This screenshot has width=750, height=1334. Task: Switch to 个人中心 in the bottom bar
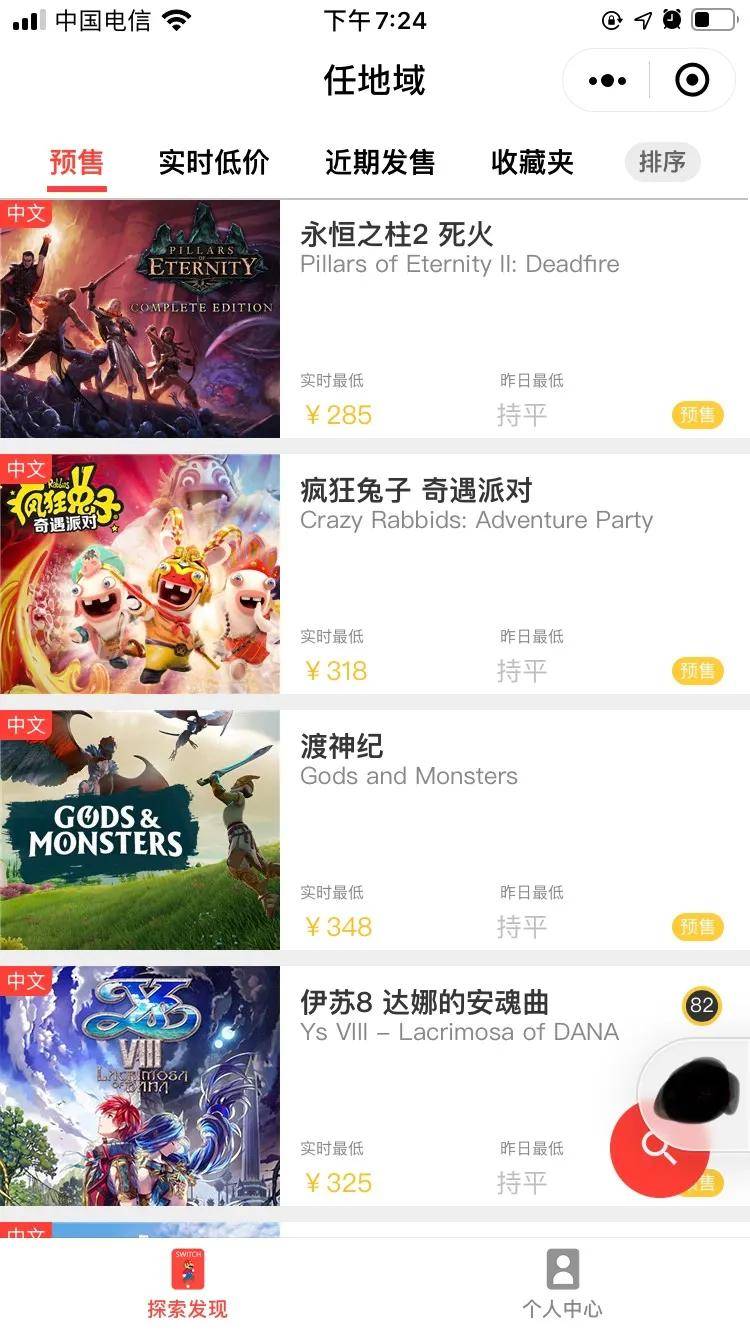tap(563, 1284)
